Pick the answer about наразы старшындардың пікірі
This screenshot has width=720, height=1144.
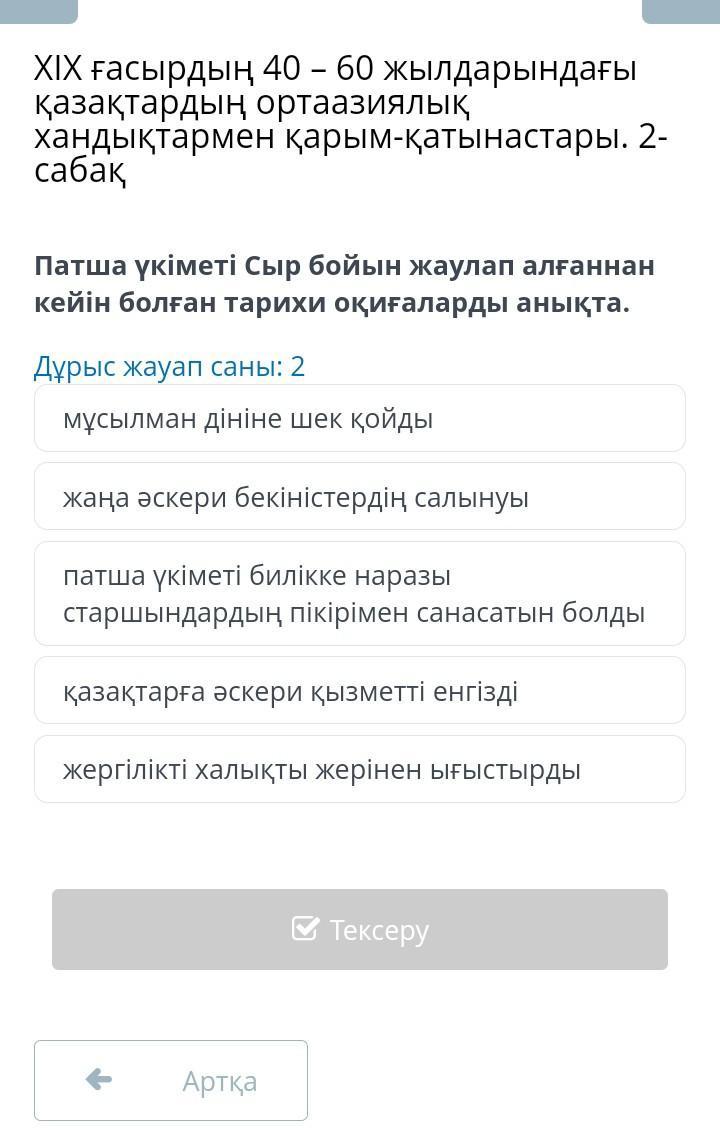click(x=360, y=593)
